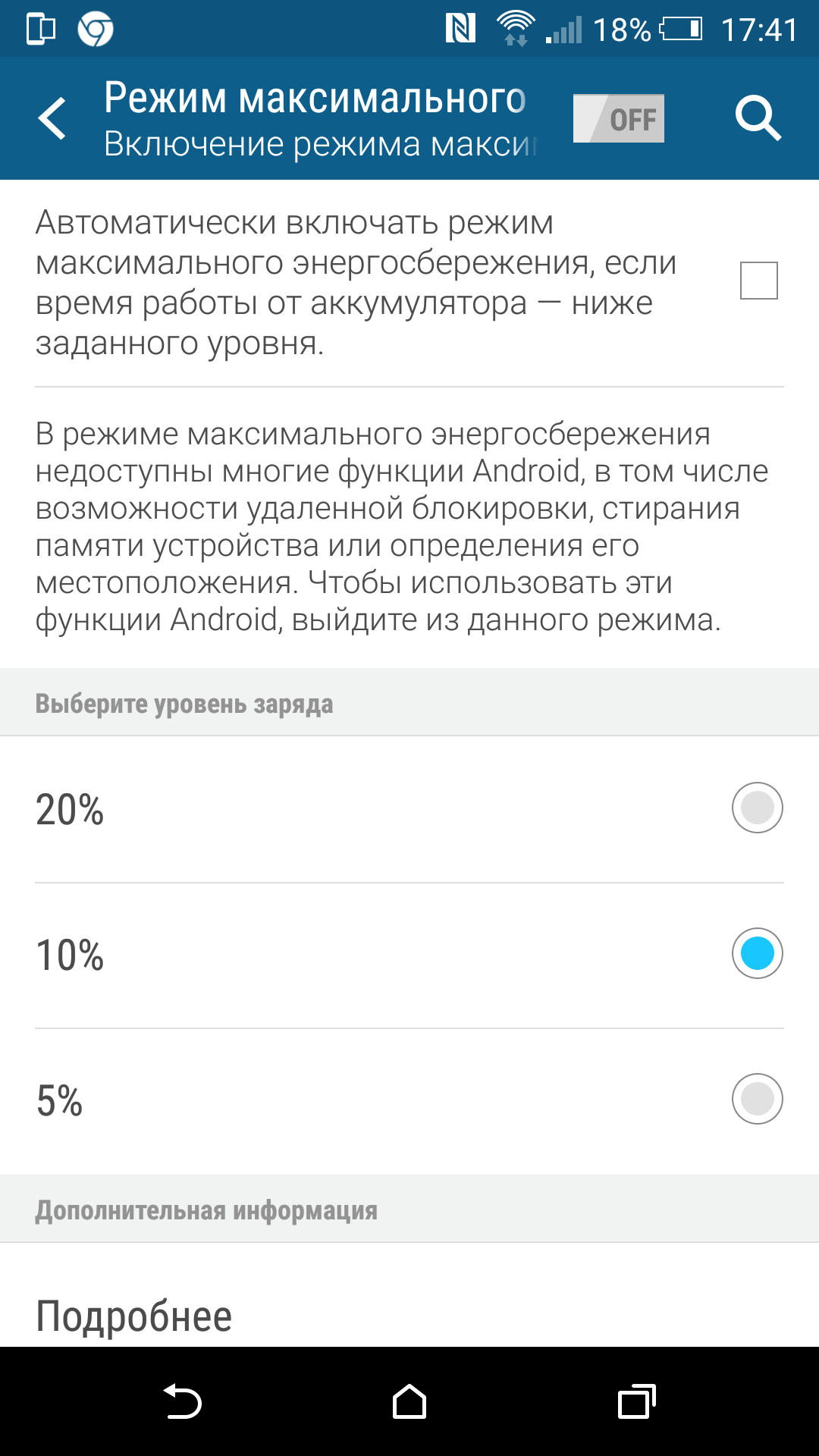Open the search magnifier icon
819x1456 pixels.
758,118
